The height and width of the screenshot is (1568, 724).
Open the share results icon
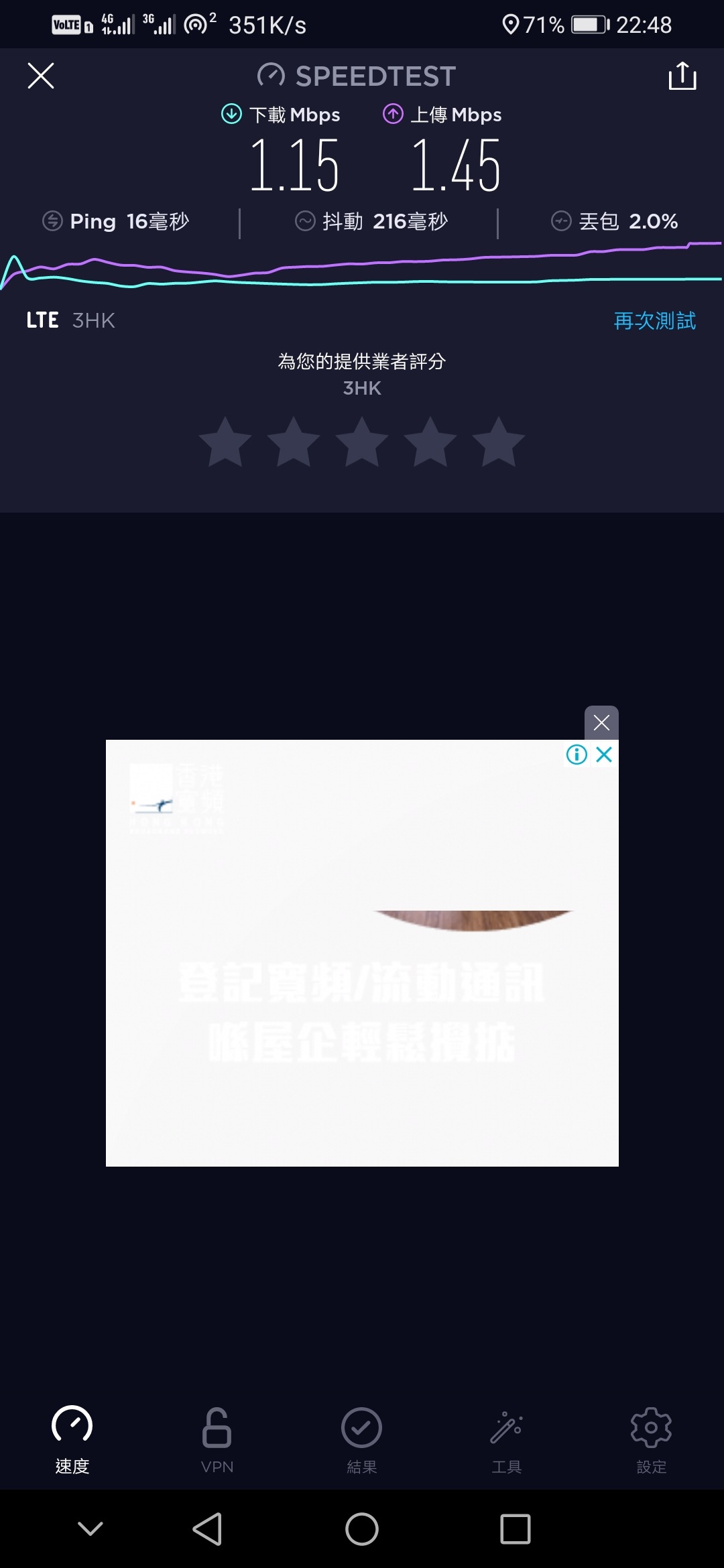click(x=683, y=76)
